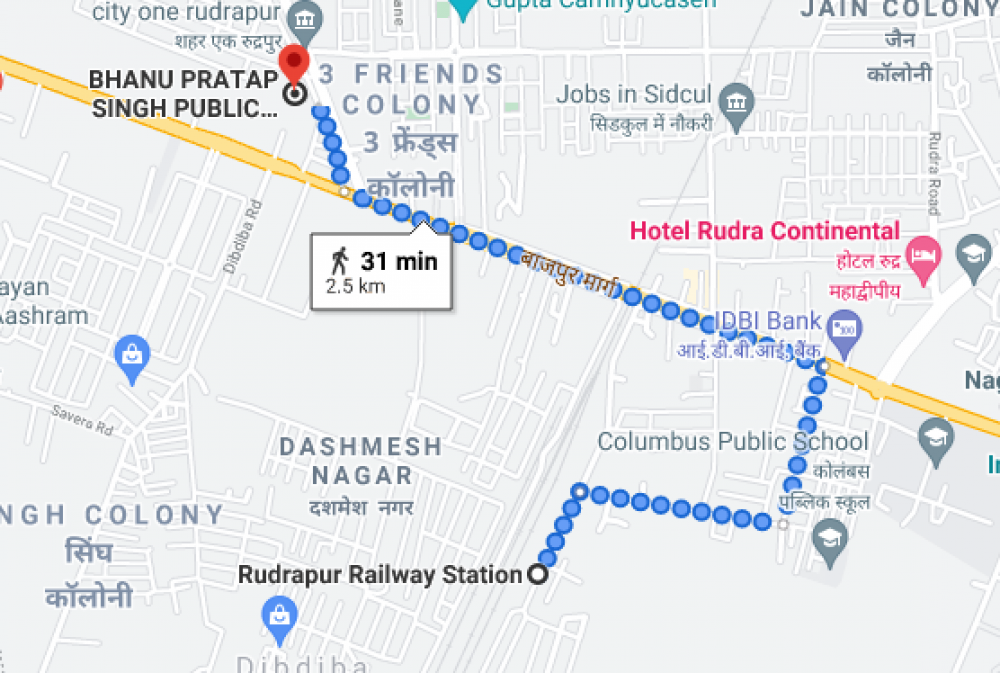Open the city one rudrapur place marker
This screenshot has height=673, width=1000.
pos(305,18)
